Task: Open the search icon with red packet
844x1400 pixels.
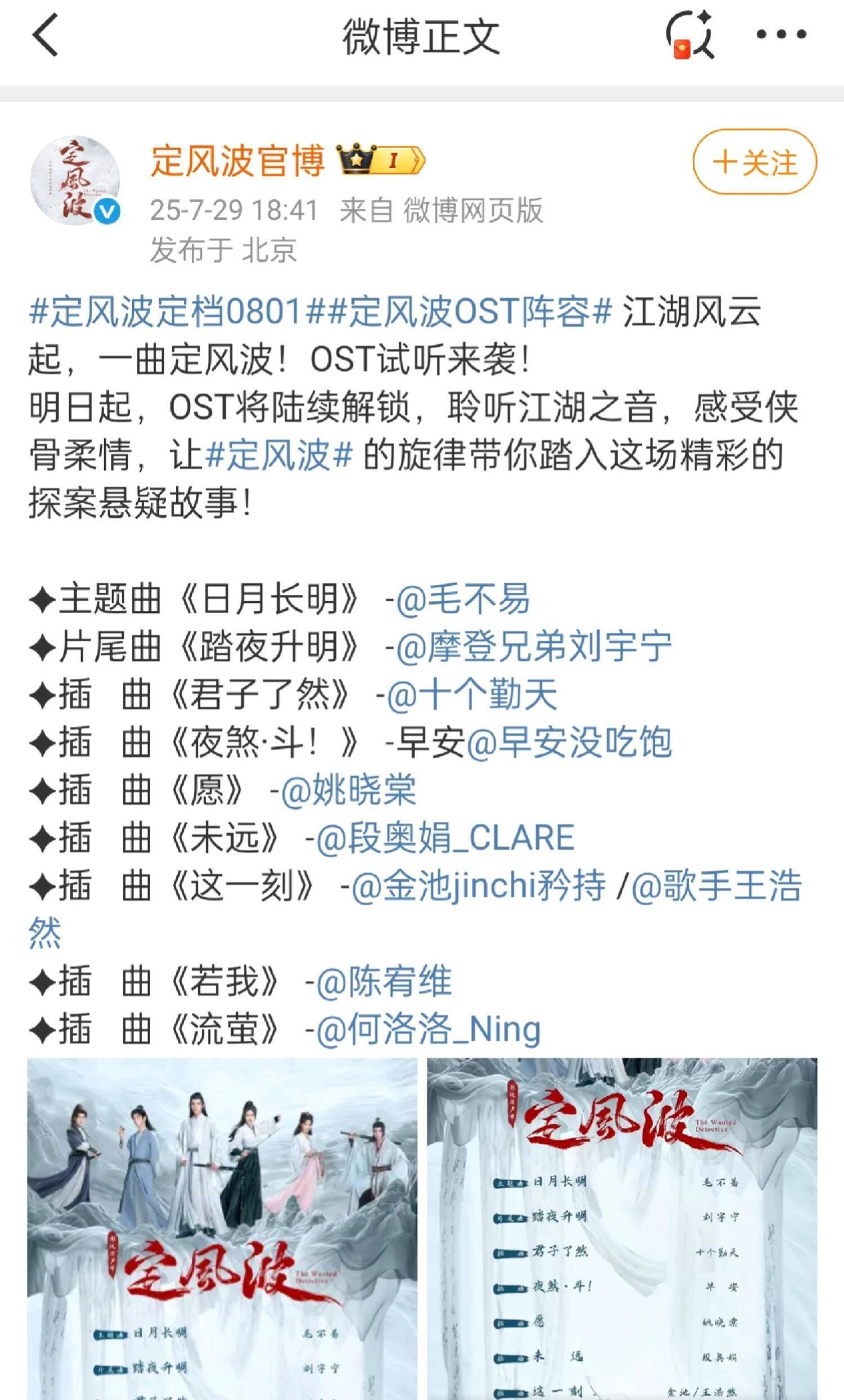Action: coord(690,35)
